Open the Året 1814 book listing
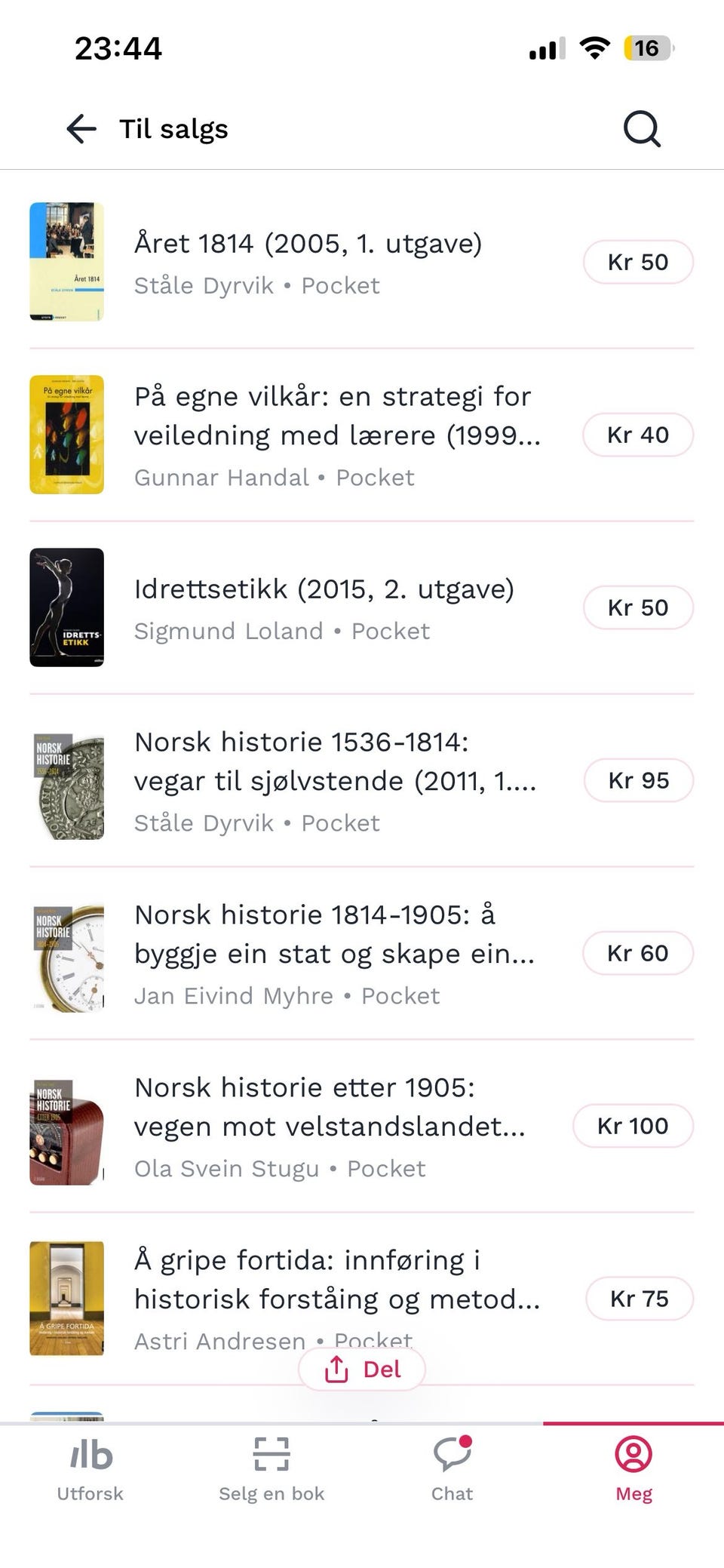The height and width of the screenshot is (1568, 724). (x=308, y=262)
